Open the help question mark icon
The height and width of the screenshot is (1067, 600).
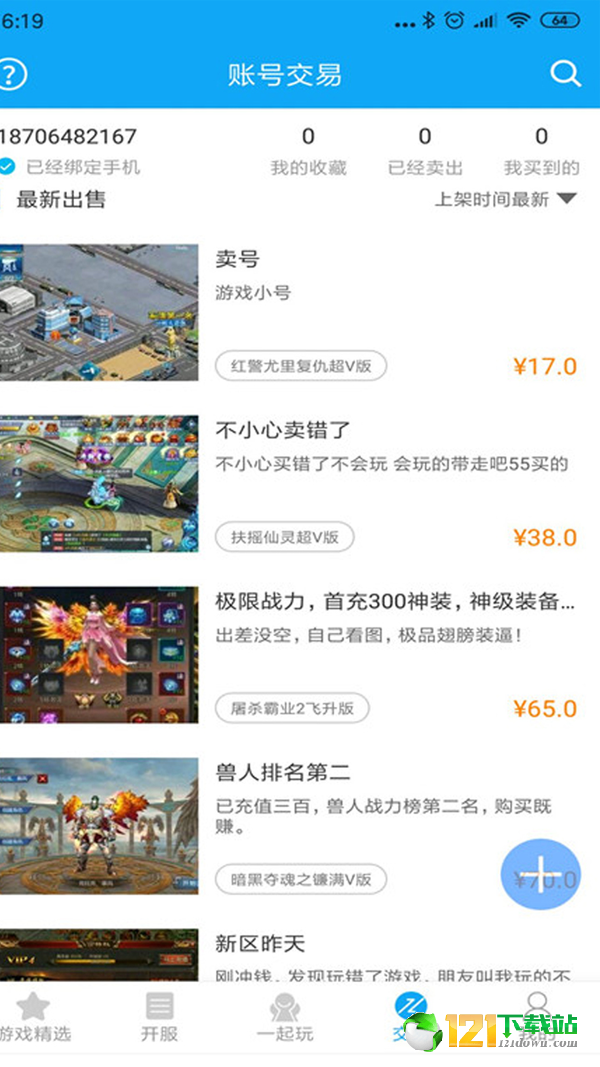(11, 74)
